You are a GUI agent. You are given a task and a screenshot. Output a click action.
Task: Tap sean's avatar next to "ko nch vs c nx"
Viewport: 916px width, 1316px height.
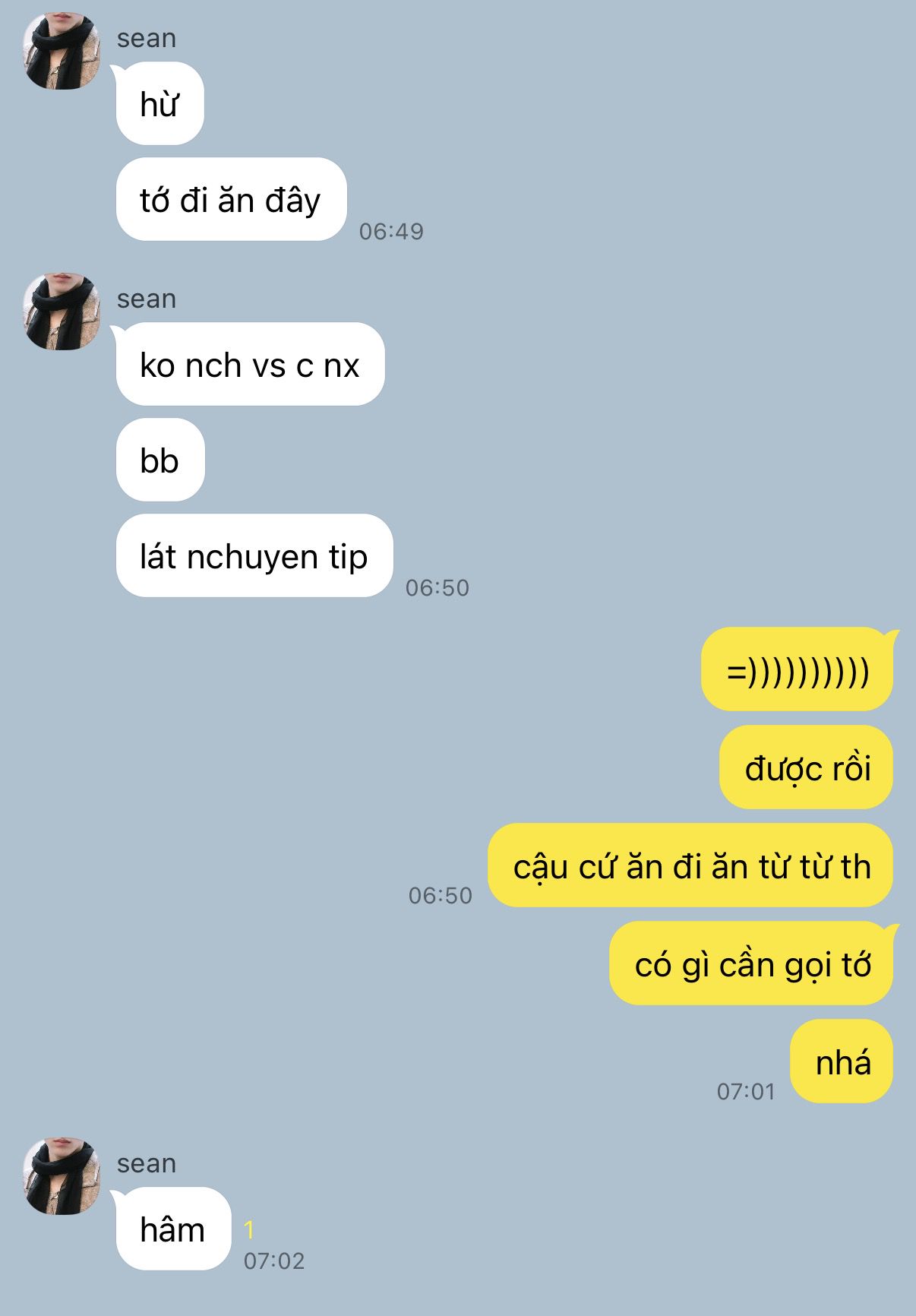[x=62, y=312]
